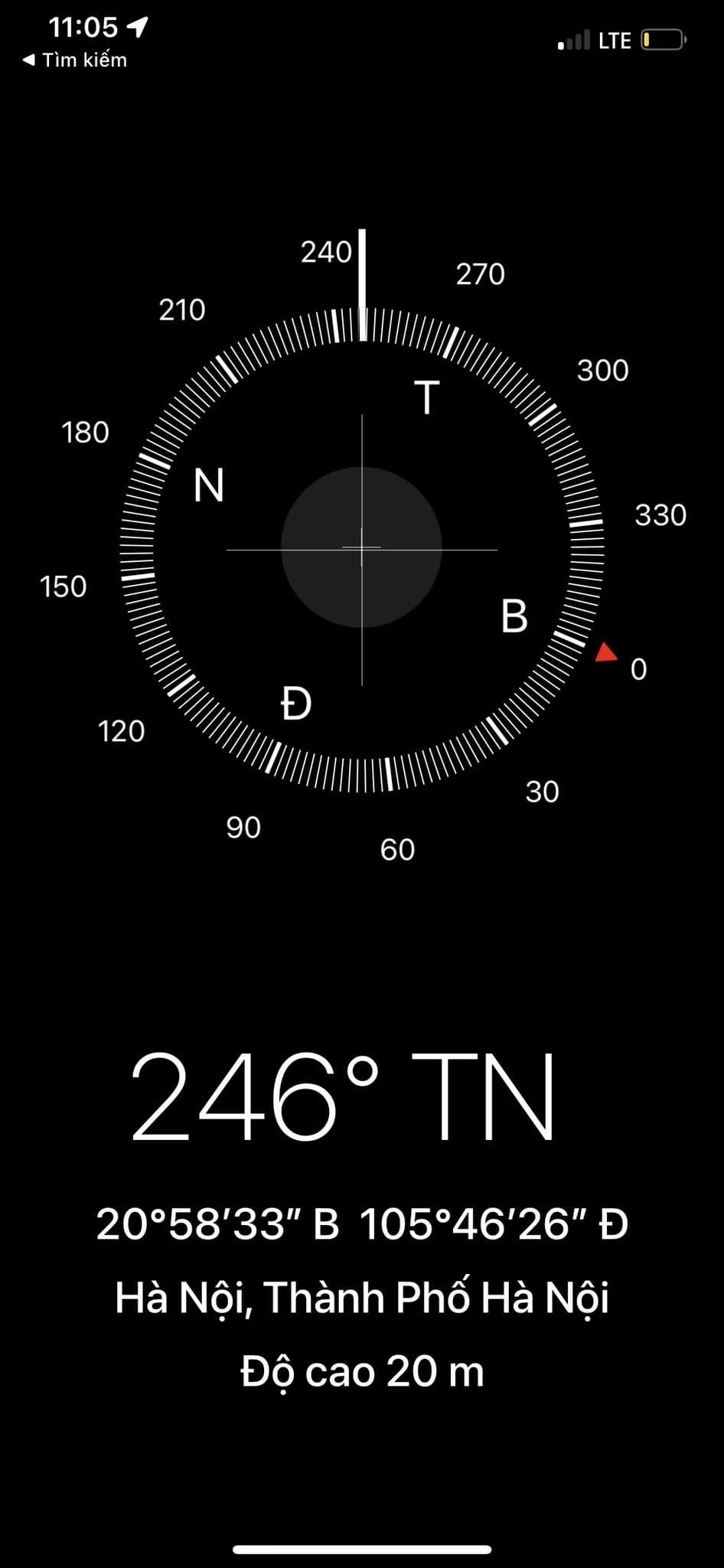Tap the compass dial to lock bearing
This screenshot has height=1568, width=724.
point(361,548)
